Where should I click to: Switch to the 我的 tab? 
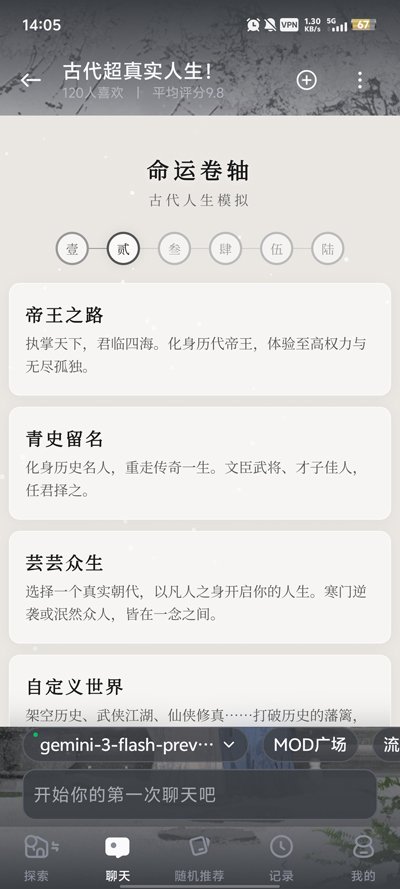pos(363,858)
